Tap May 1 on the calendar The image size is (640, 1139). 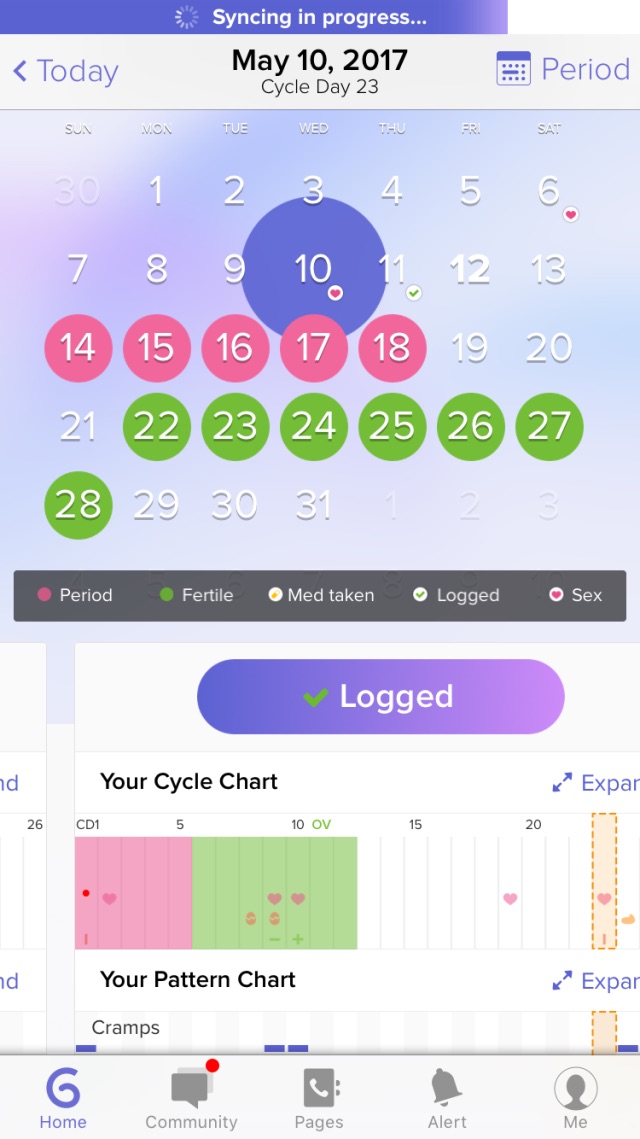pos(156,191)
